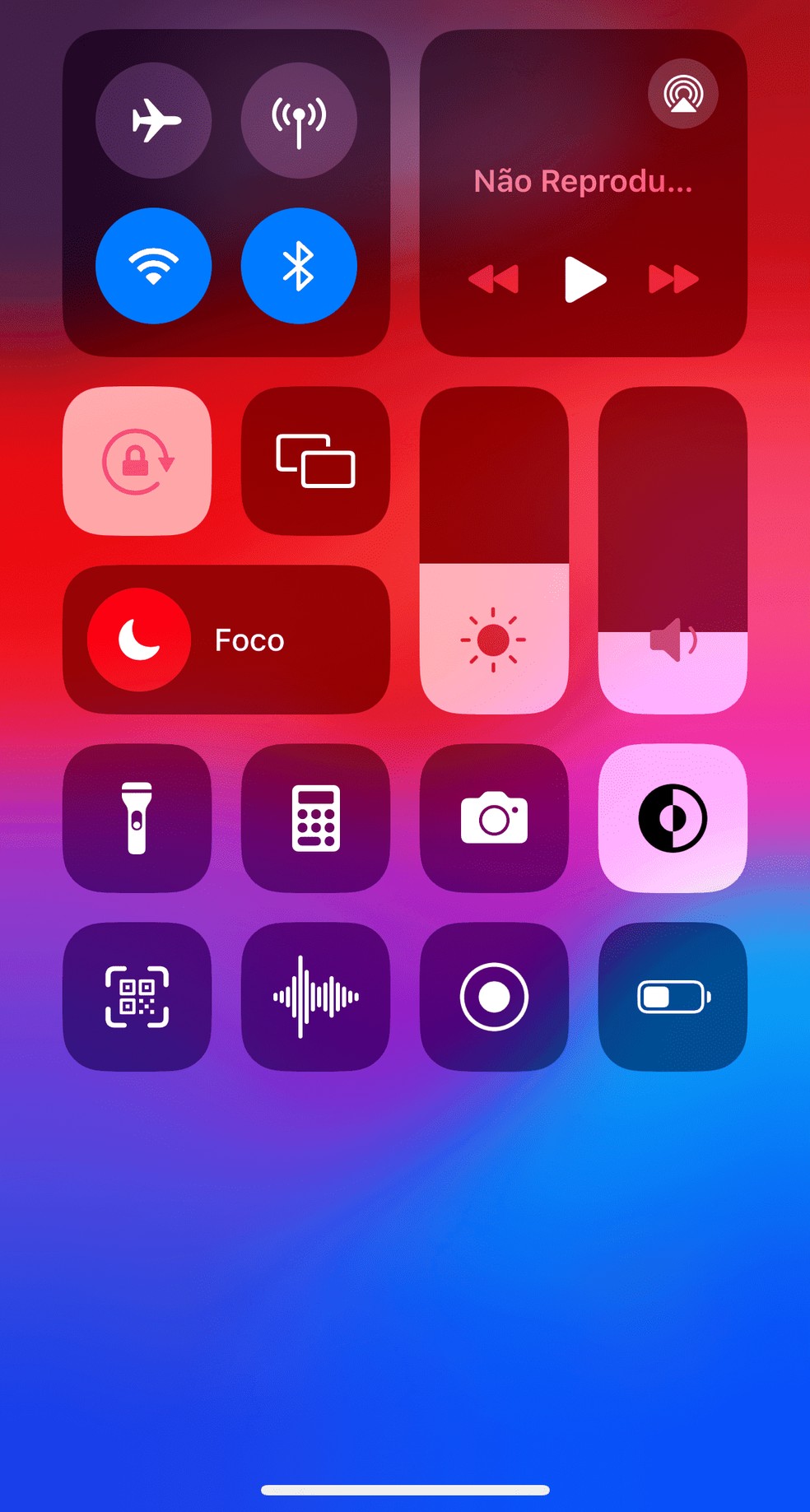Launch the camera

pyautogui.click(x=494, y=818)
